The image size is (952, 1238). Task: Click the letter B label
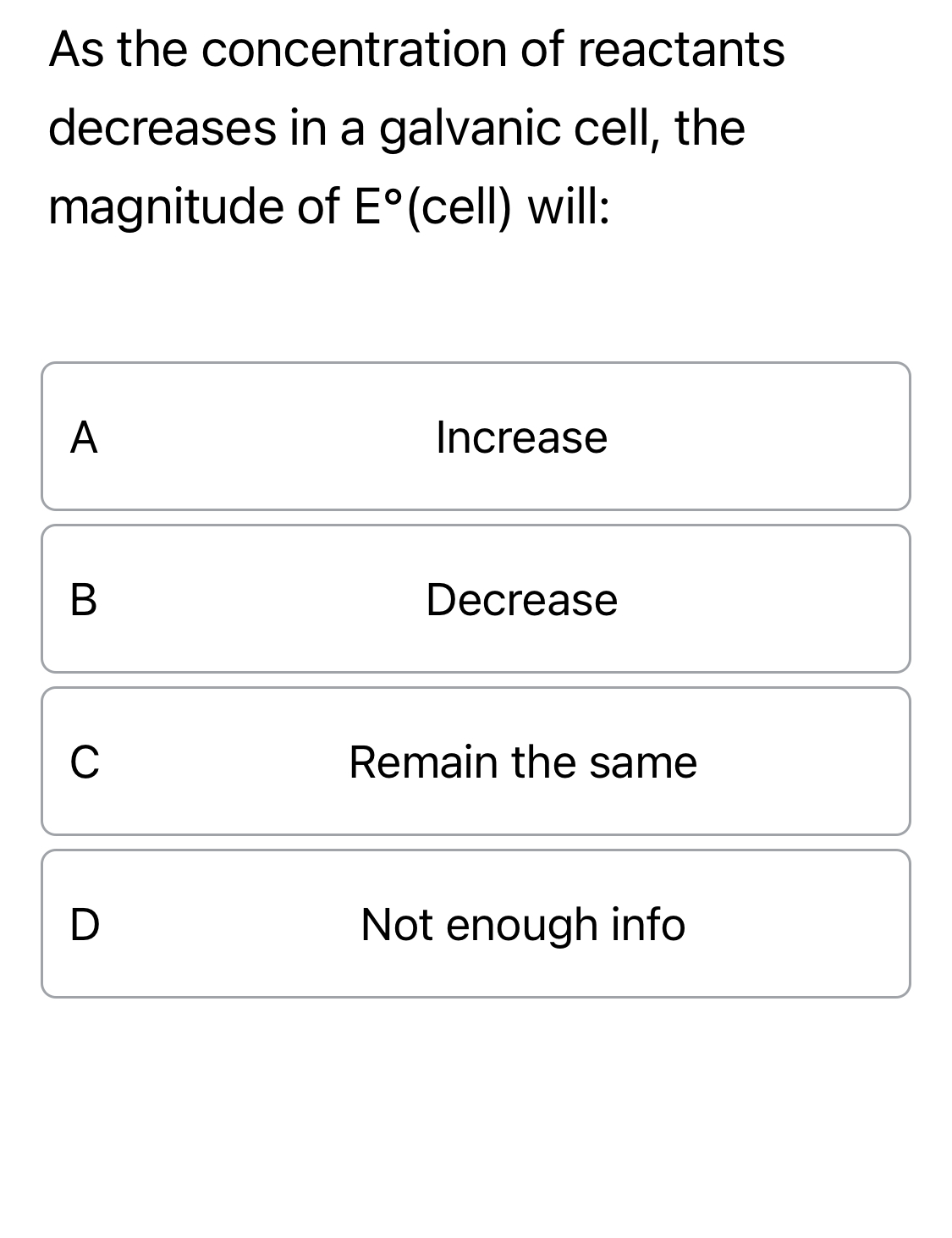click(85, 598)
